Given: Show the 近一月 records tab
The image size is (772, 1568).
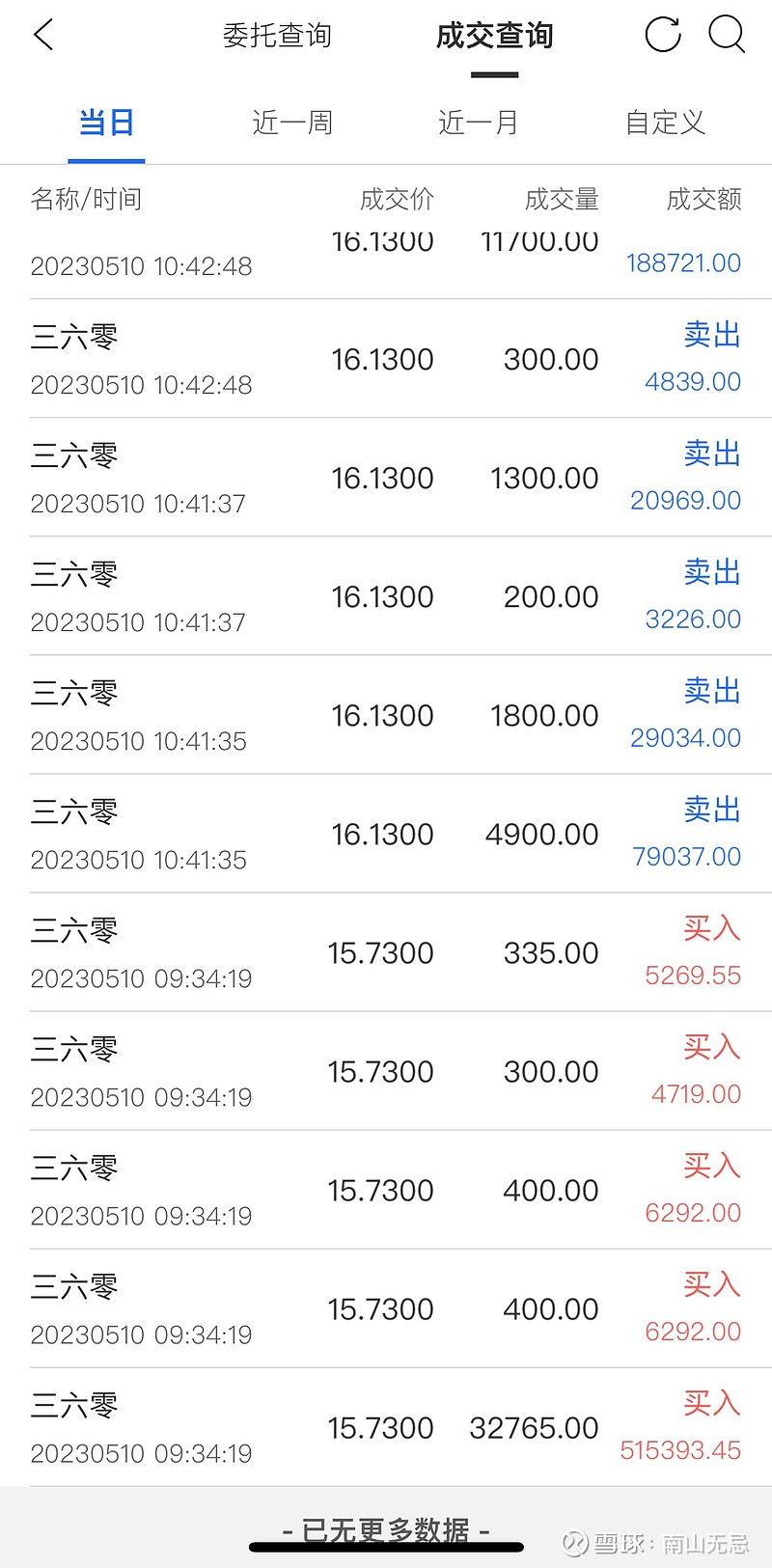Looking at the screenshot, I should pos(479,123).
